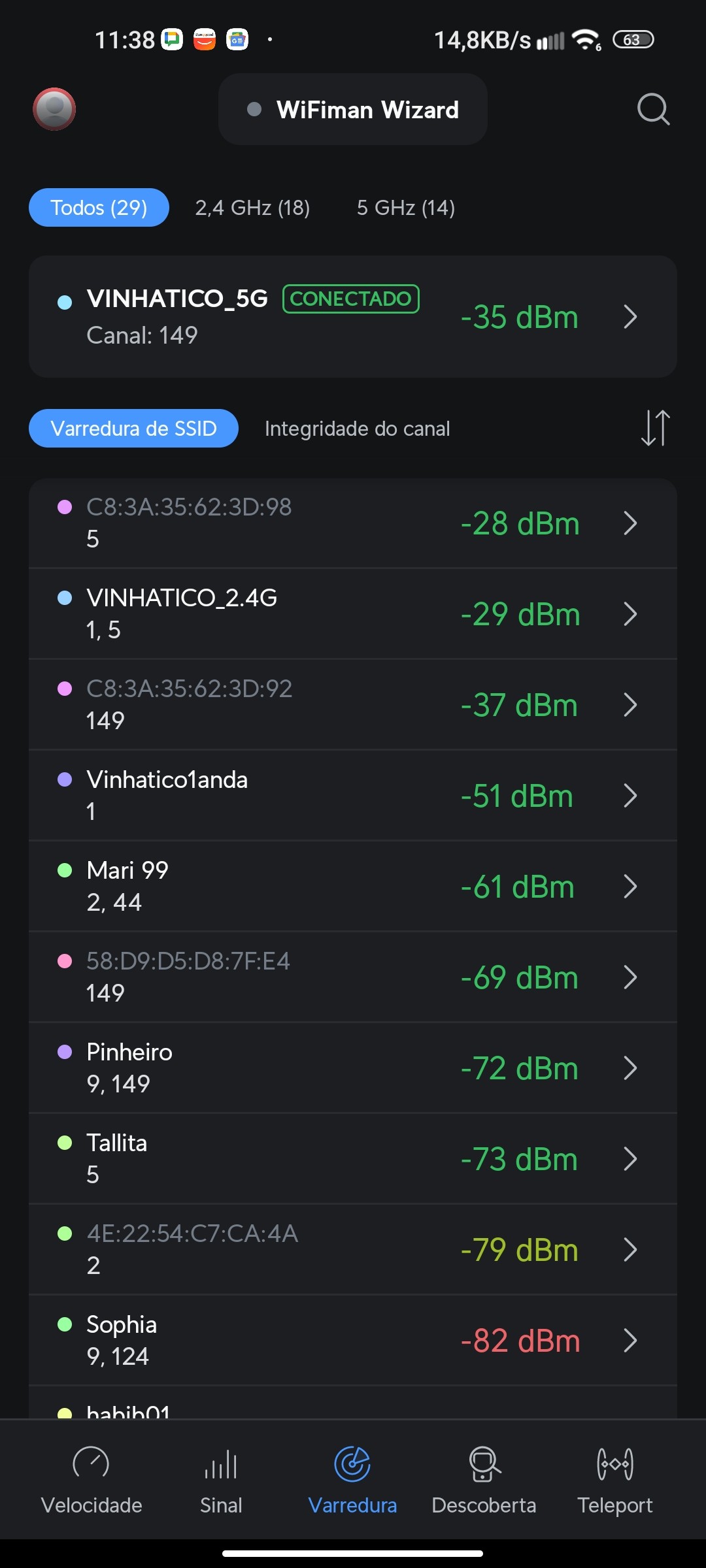Filter networks by 2,4 GHz

(x=252, y=208)
